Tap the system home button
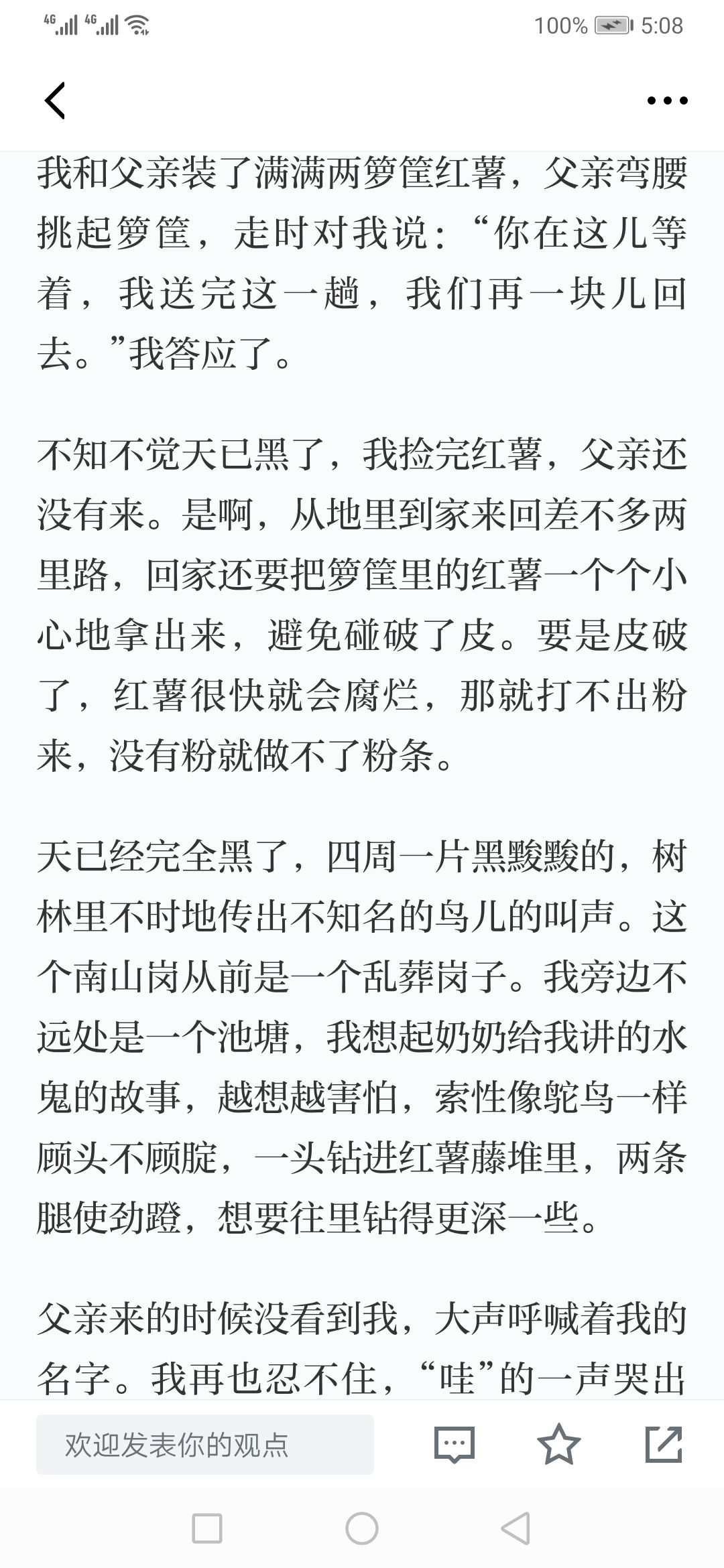724x1568 pixels. [362, 1528]
